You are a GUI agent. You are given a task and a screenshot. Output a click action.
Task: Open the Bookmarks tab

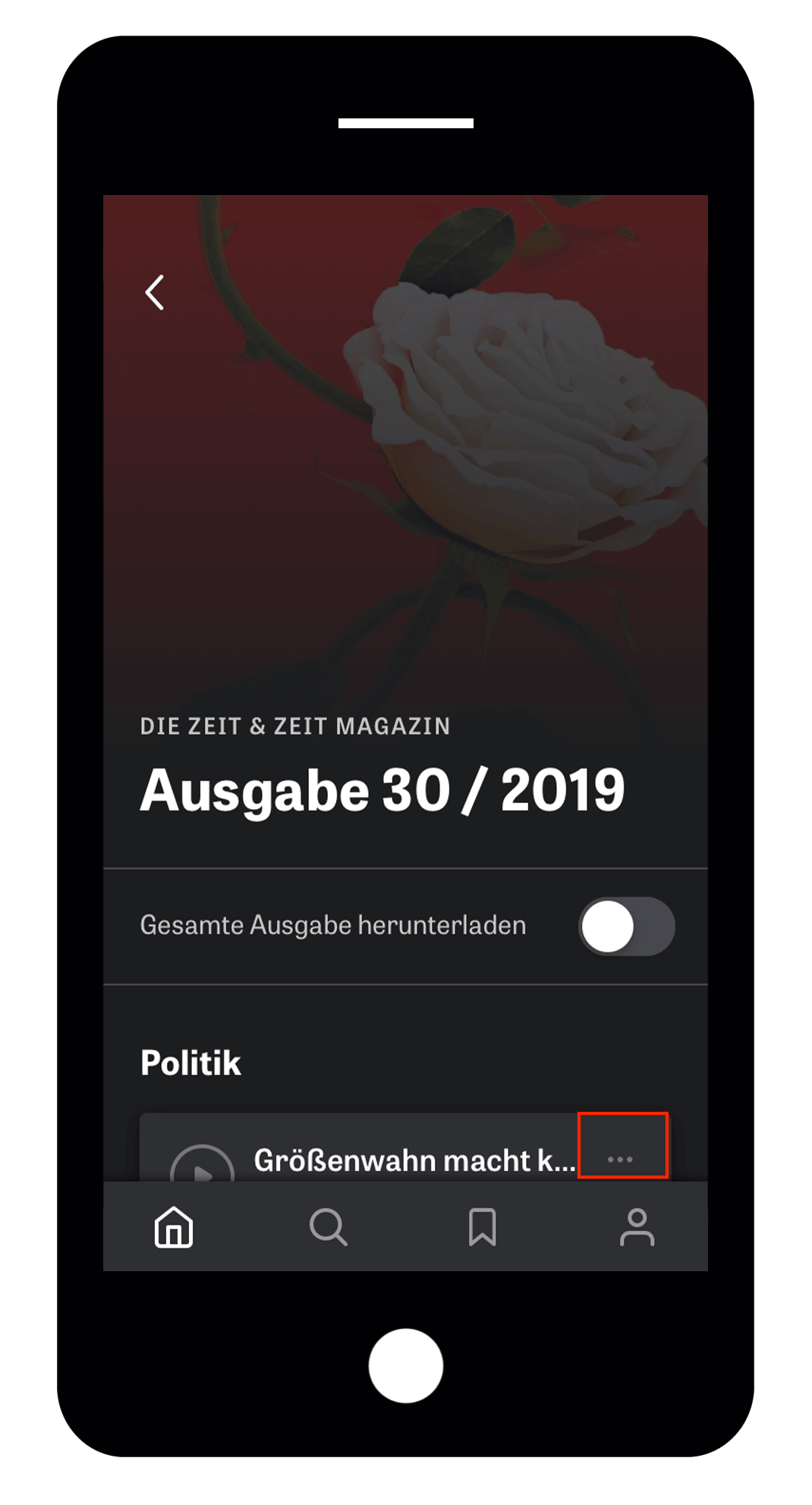(483, 1226)
